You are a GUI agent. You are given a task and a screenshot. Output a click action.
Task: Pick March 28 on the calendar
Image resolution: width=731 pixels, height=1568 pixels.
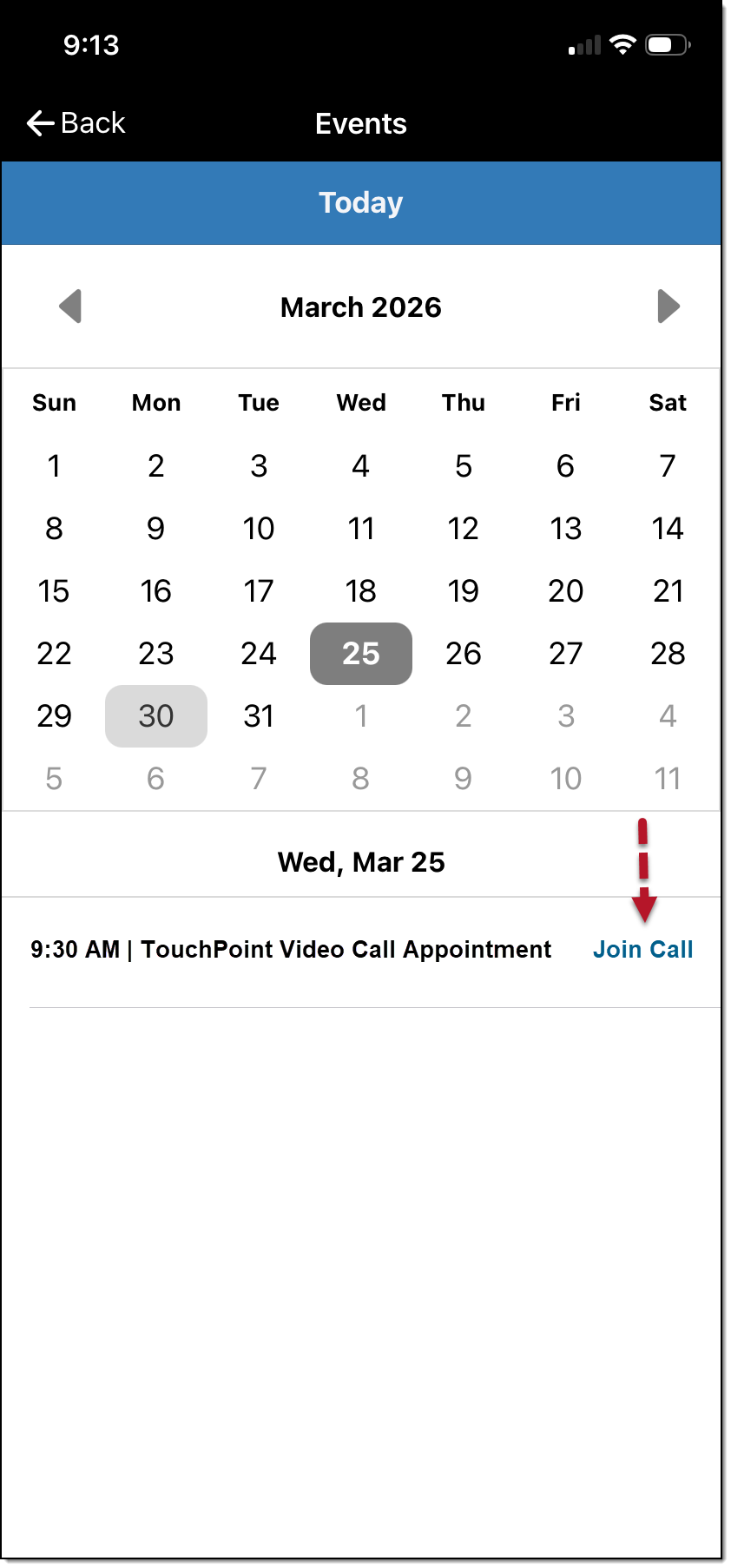668,654
